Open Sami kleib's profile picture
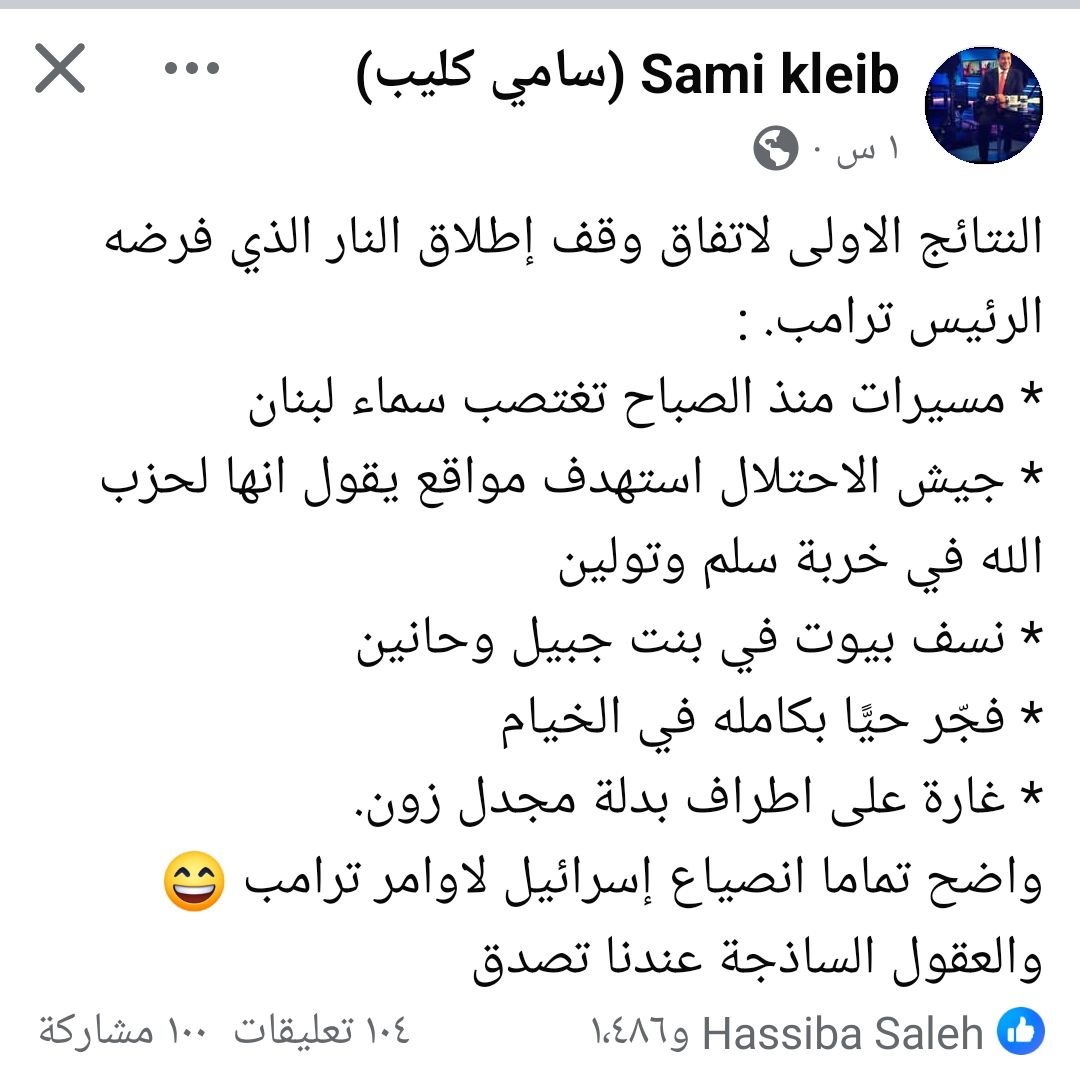This screenshot has height=1078, width=1080. 983,107
